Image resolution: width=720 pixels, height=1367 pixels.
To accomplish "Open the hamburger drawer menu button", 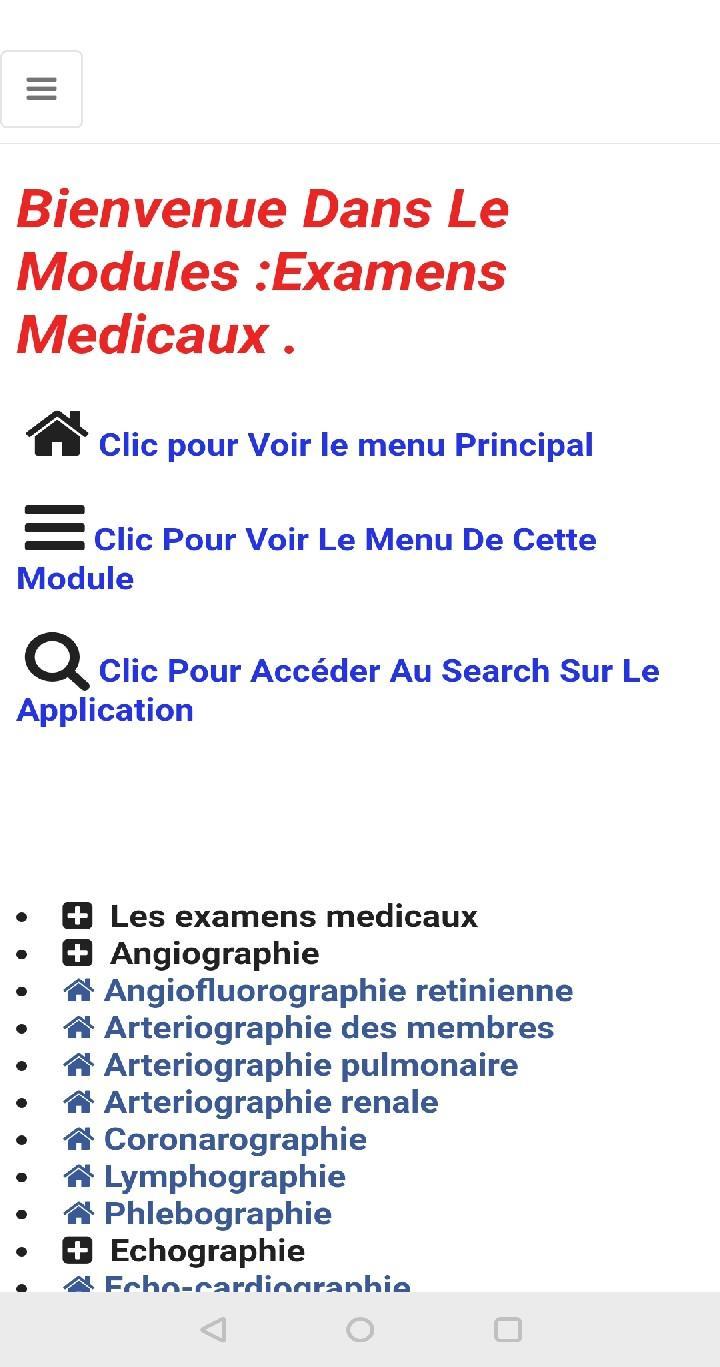I will [x=41, y=89].
